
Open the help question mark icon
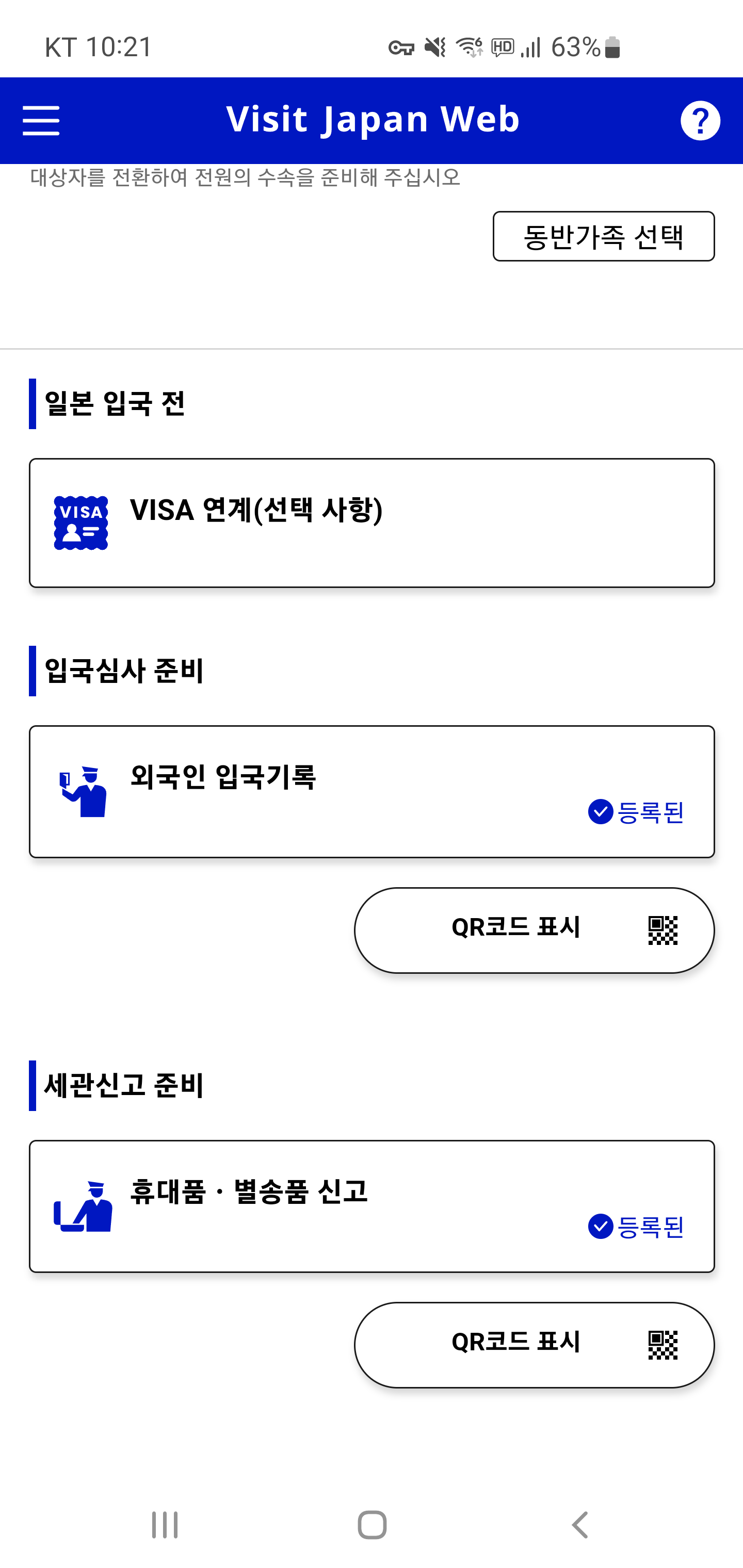tap(700, 121)
